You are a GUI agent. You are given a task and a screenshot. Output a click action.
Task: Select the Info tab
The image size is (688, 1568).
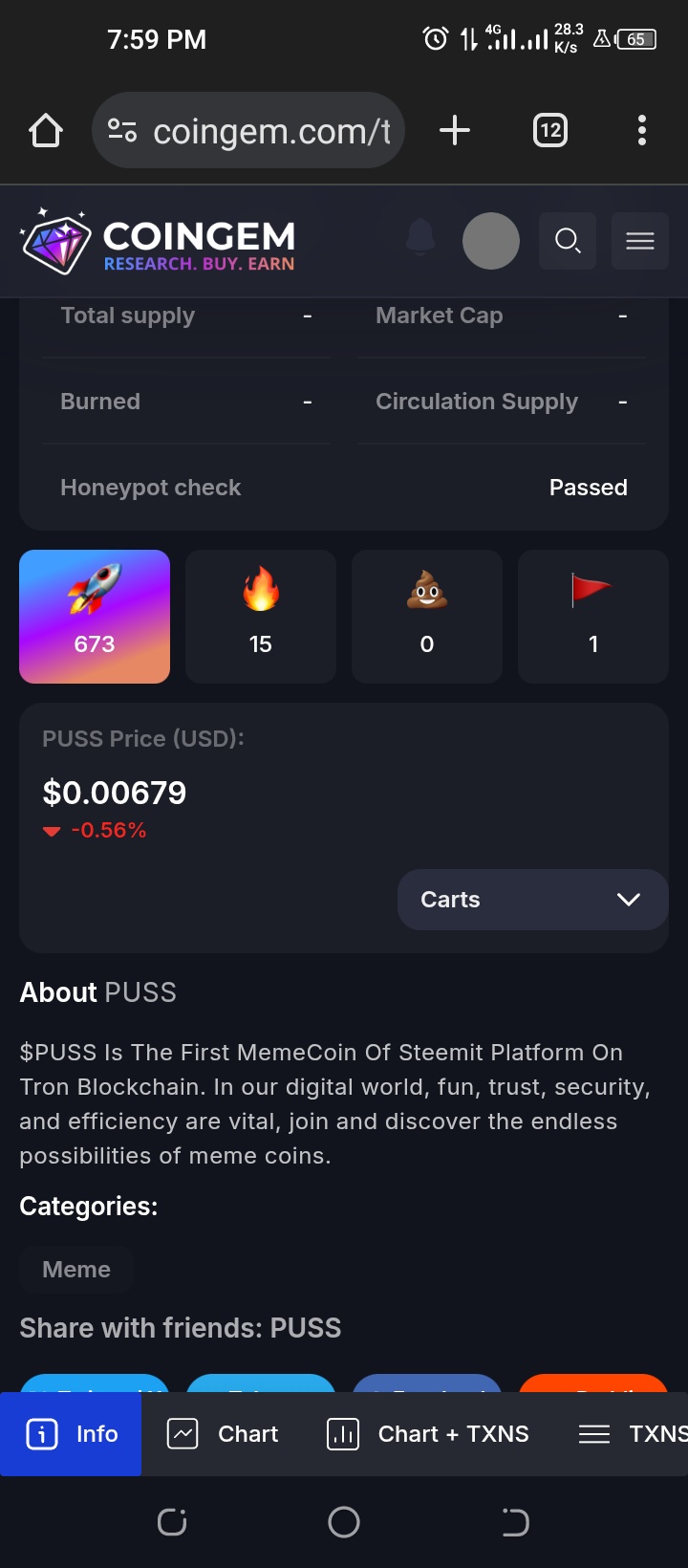71,1434
